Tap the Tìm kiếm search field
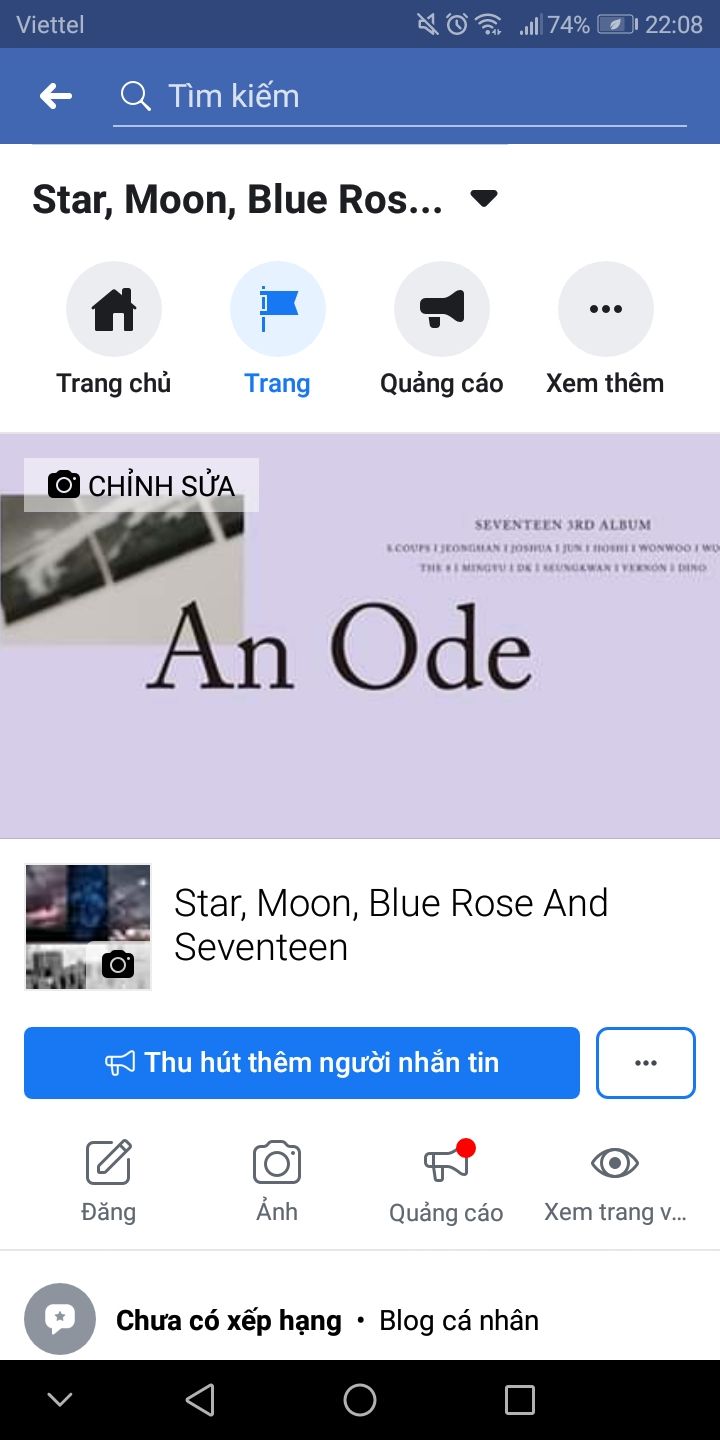 [x=400, y=96]
